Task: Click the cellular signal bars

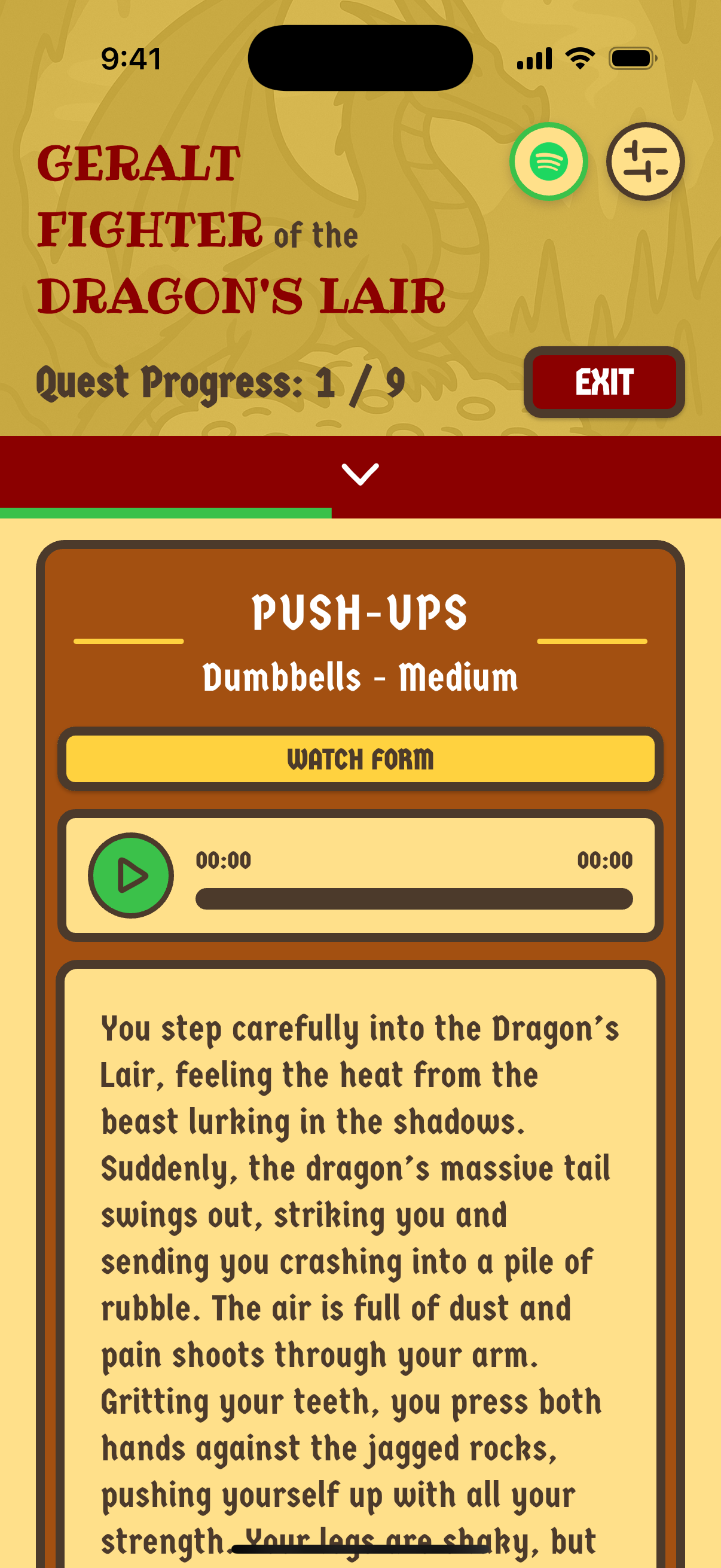Action: click(x=534, y=58)
